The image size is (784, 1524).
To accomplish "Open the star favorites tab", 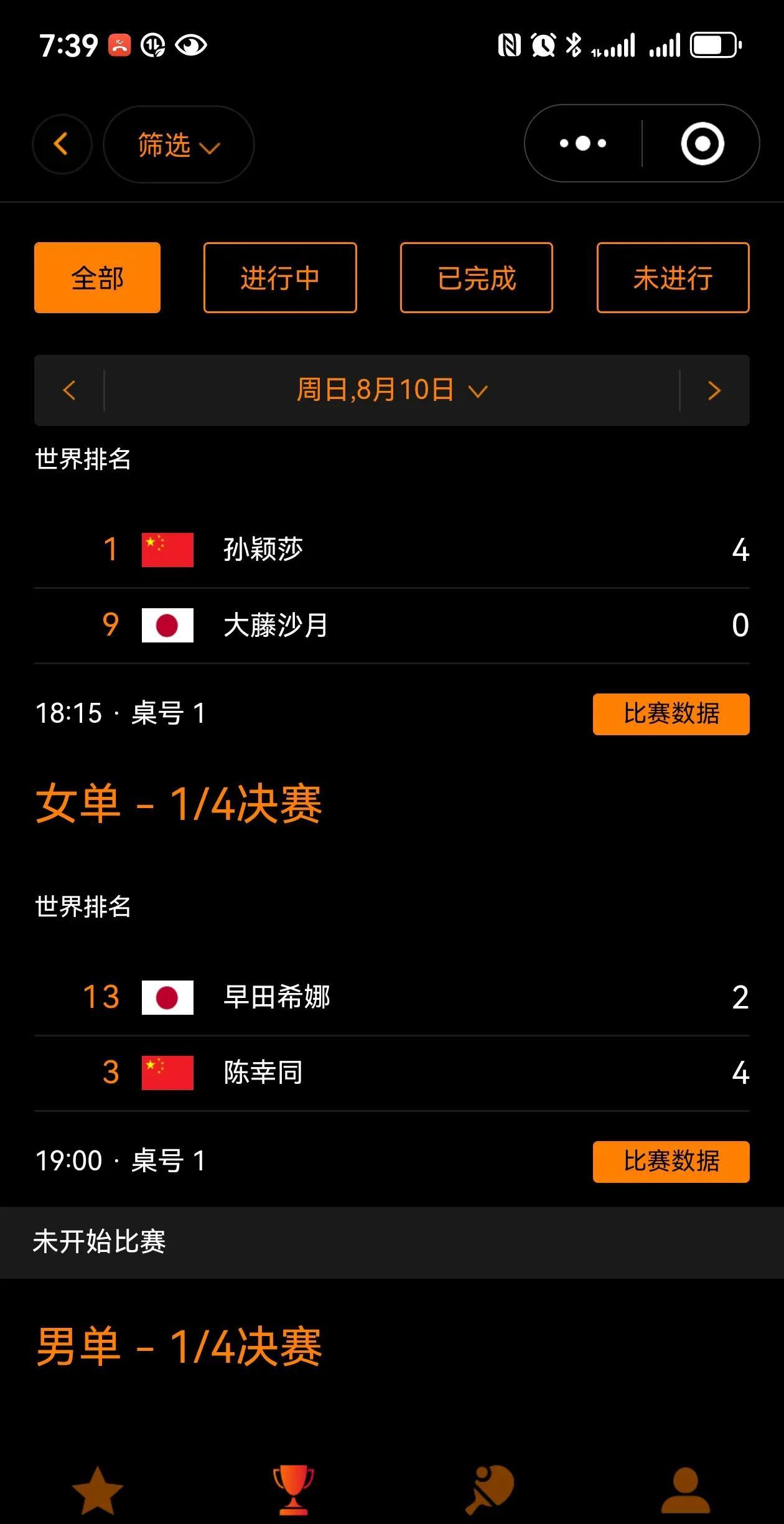I will pos(98,1490).
